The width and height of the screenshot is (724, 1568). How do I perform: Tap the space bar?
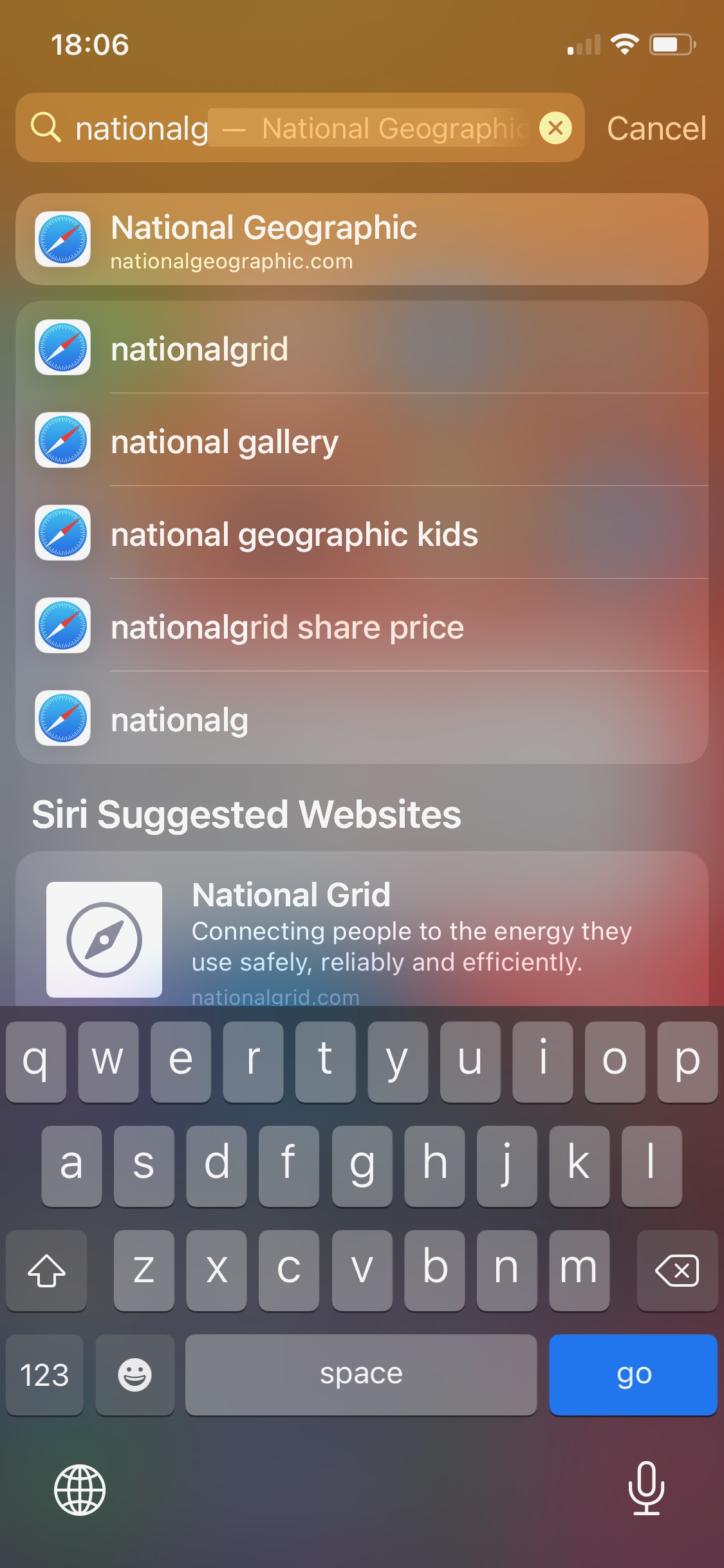[361, 1374]
